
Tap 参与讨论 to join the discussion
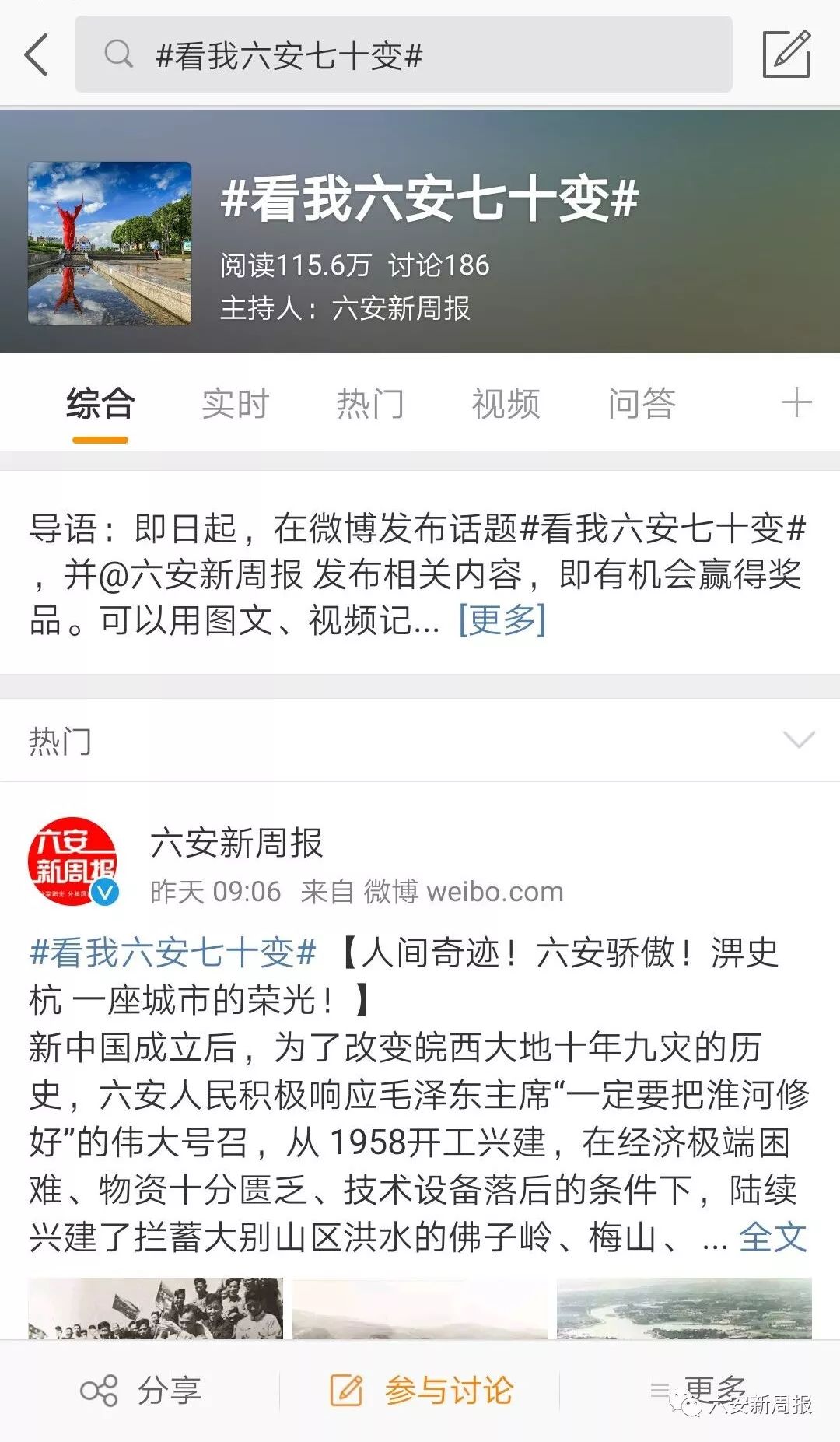422,1390
